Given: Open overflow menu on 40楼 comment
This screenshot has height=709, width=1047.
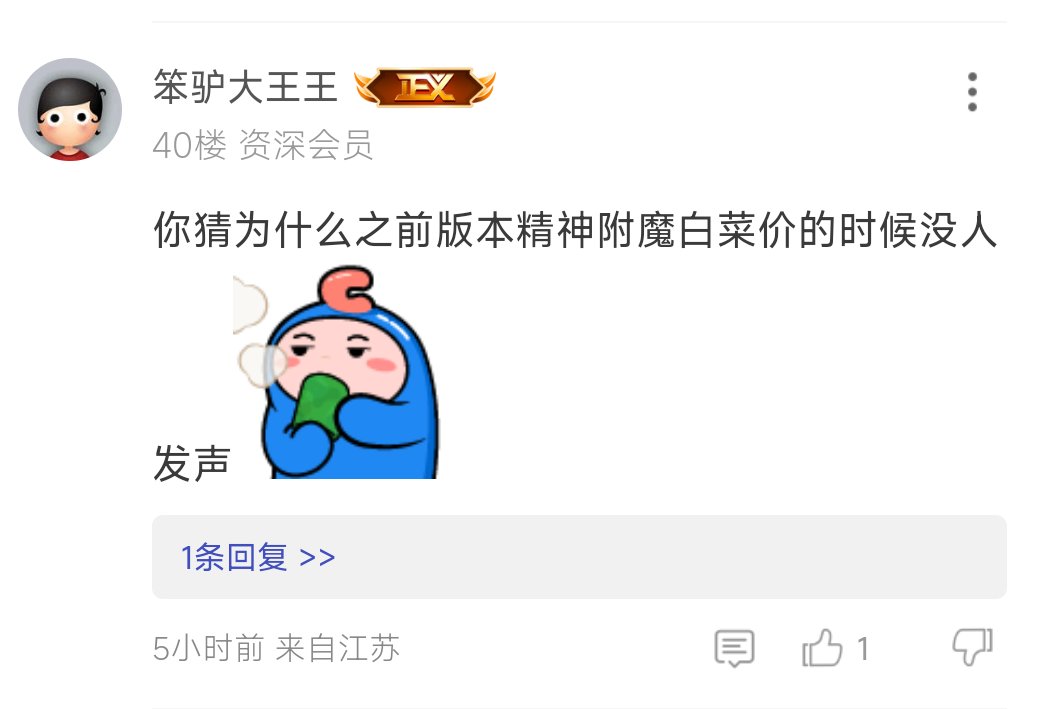Looking at the screenshot, I should [971, 92].
